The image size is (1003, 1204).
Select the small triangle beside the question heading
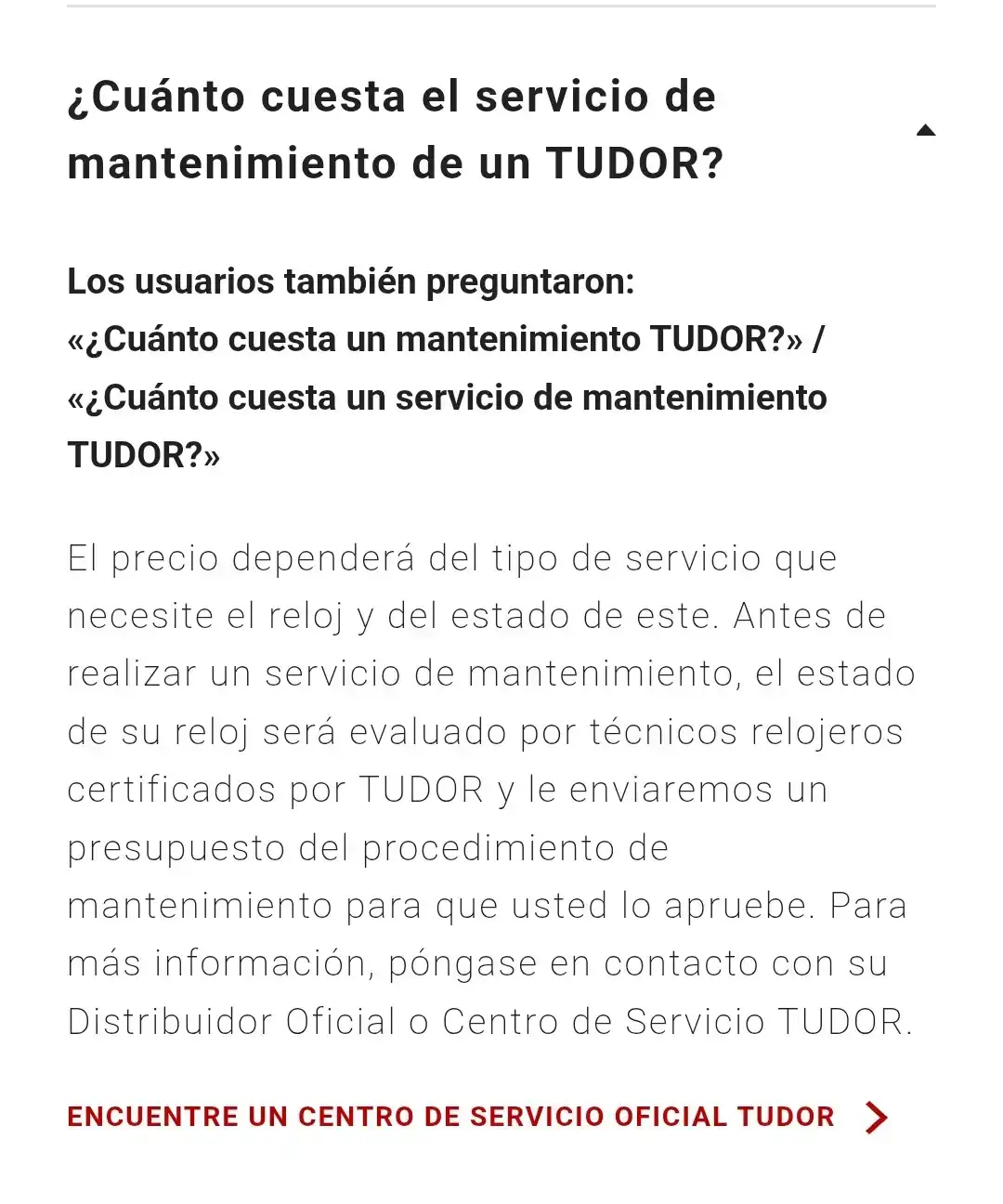[928, 129]
